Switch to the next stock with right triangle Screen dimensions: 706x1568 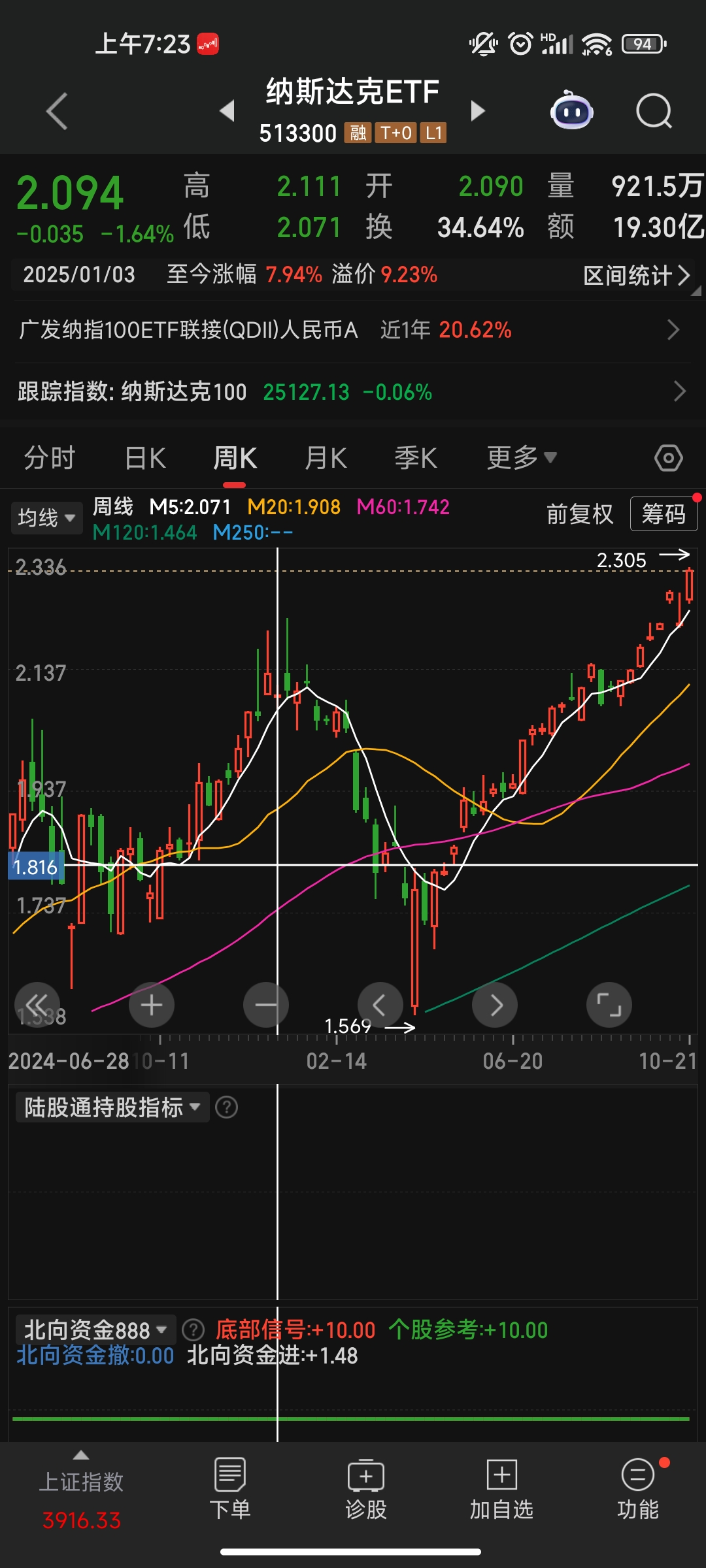[x=478, y=110]
